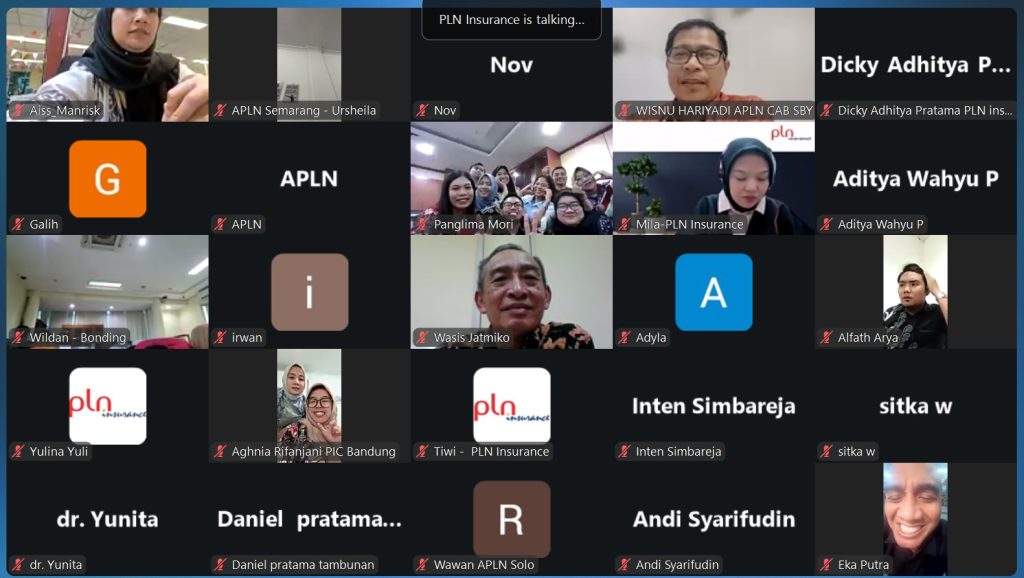Tap Adyla's participant tile
The height and width of the screenshot is (578, 1024).
(713, 292)
